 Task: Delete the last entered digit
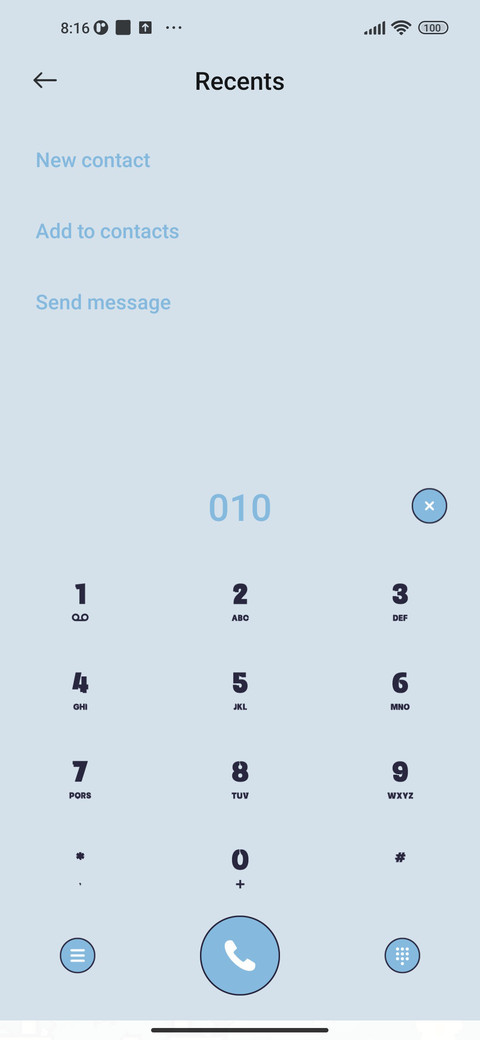[430, 506]
